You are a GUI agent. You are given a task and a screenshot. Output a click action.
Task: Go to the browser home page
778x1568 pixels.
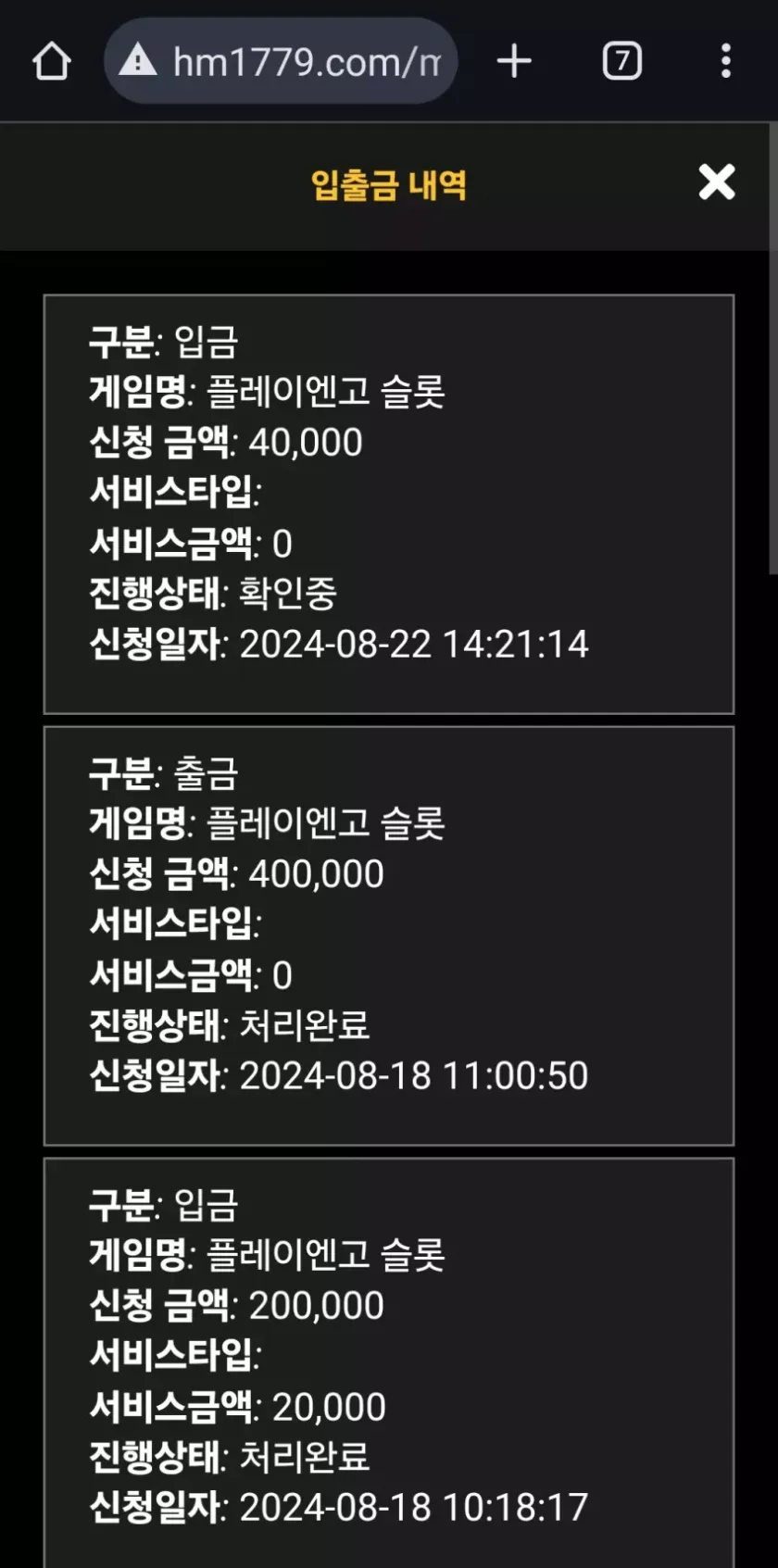pos(52,62)
